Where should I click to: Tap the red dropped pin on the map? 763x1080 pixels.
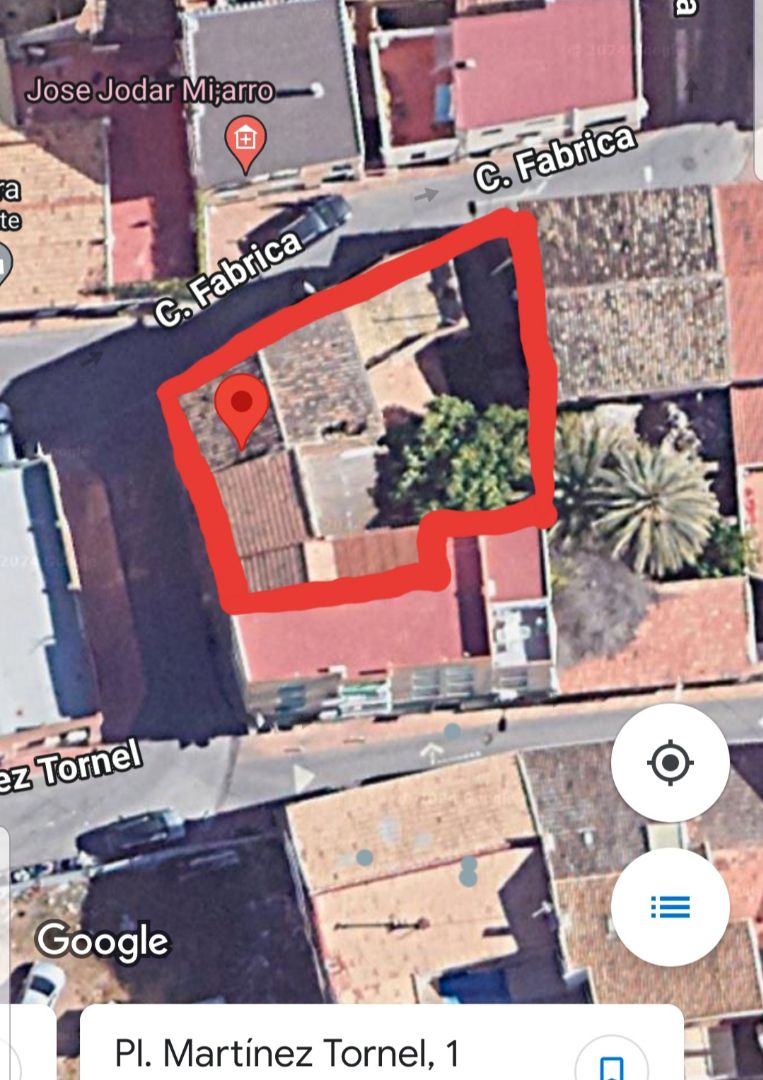[242, 408]
